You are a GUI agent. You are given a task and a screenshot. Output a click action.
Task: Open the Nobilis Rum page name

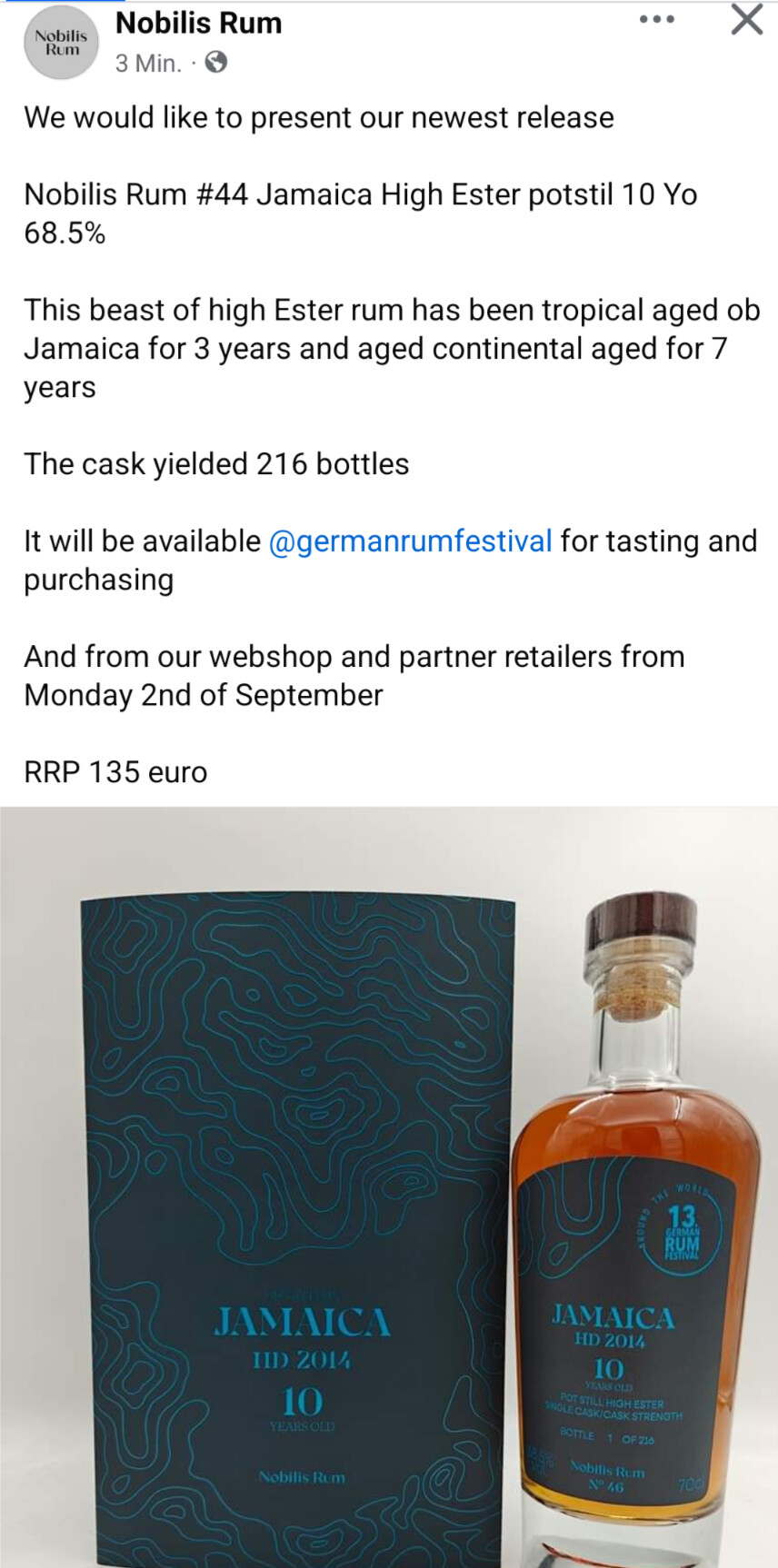[198, 23]
